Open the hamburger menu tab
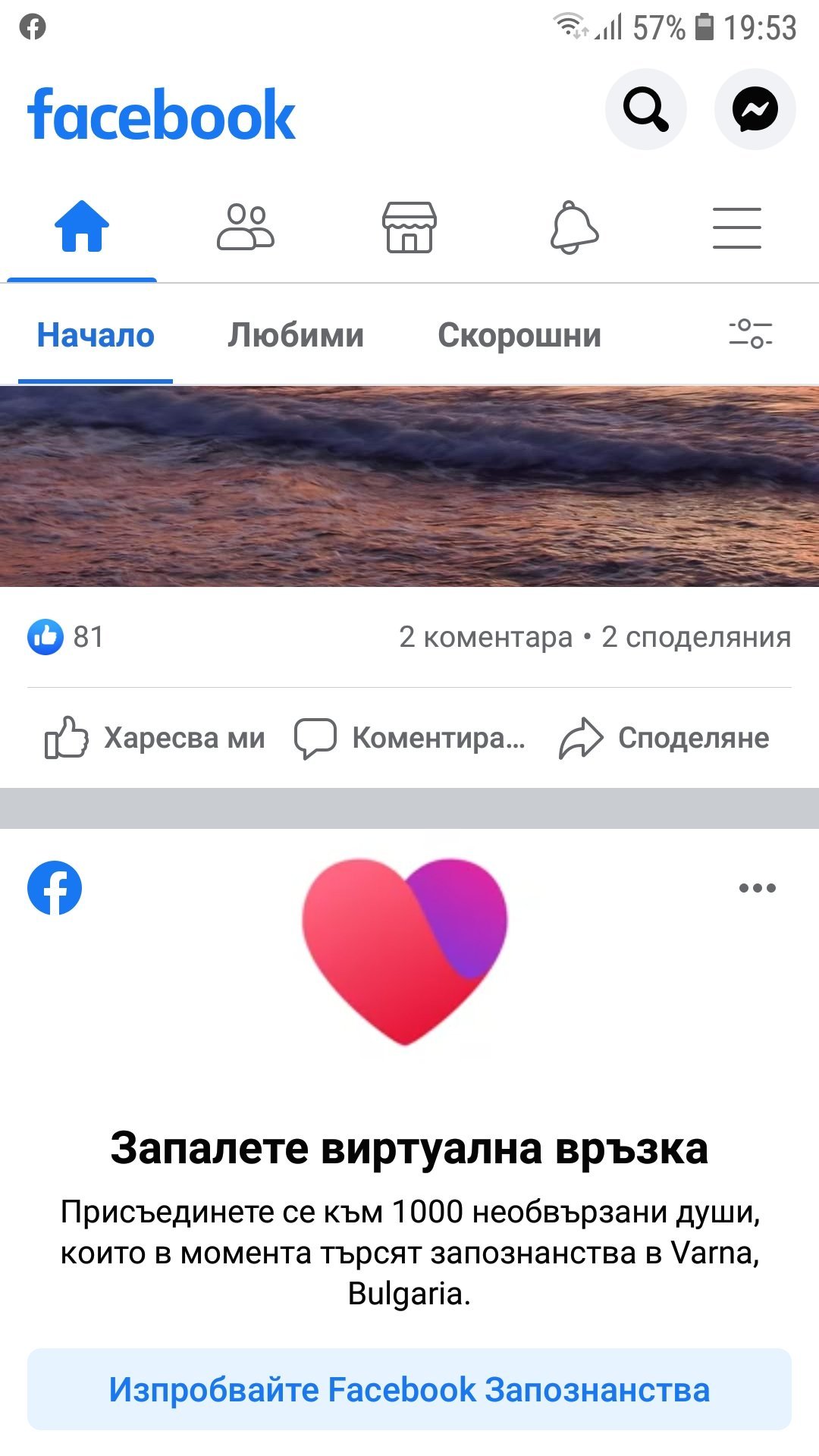 point(736,227)
